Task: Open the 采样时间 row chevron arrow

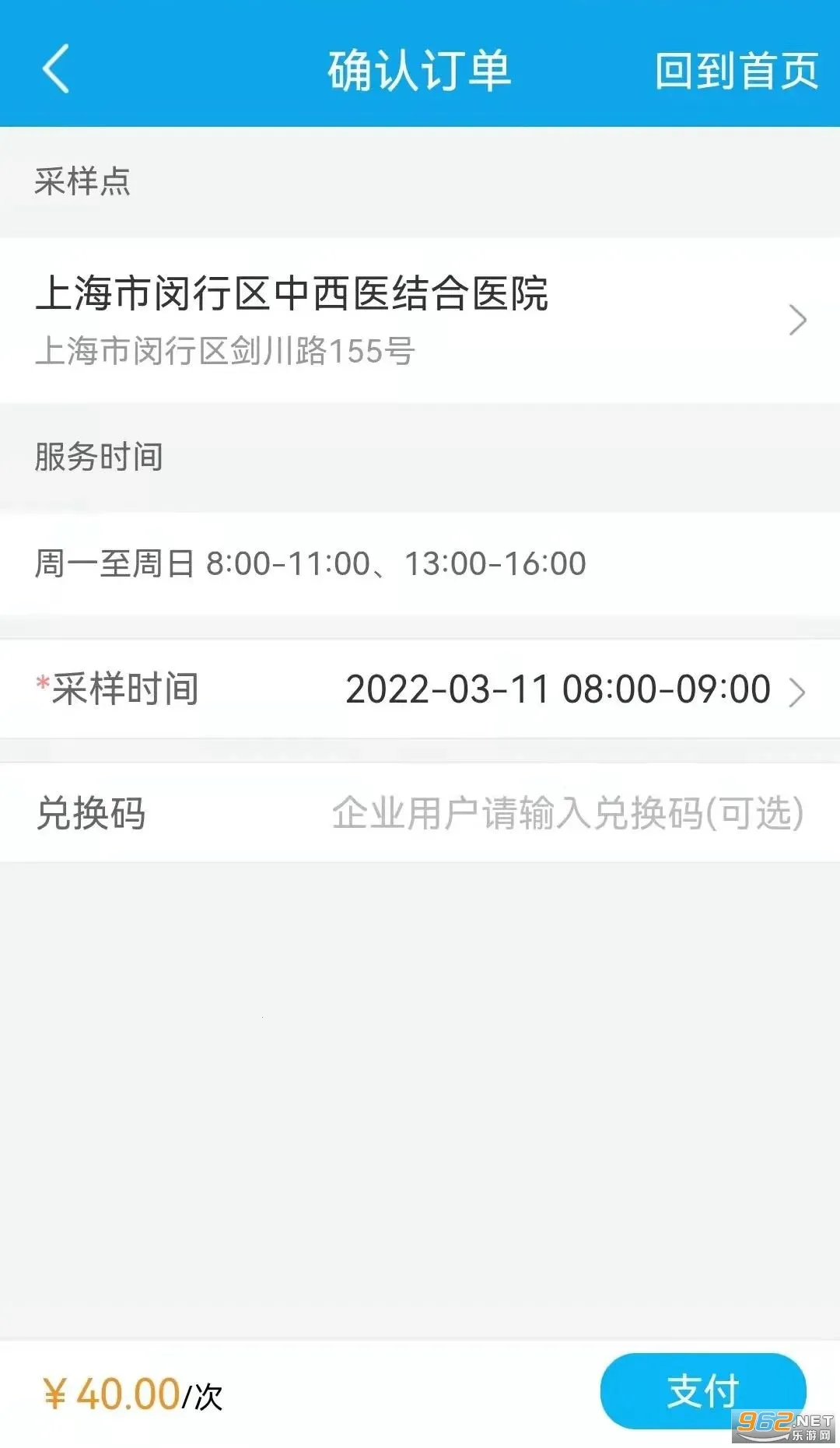Action: click(x=796, y=692)
